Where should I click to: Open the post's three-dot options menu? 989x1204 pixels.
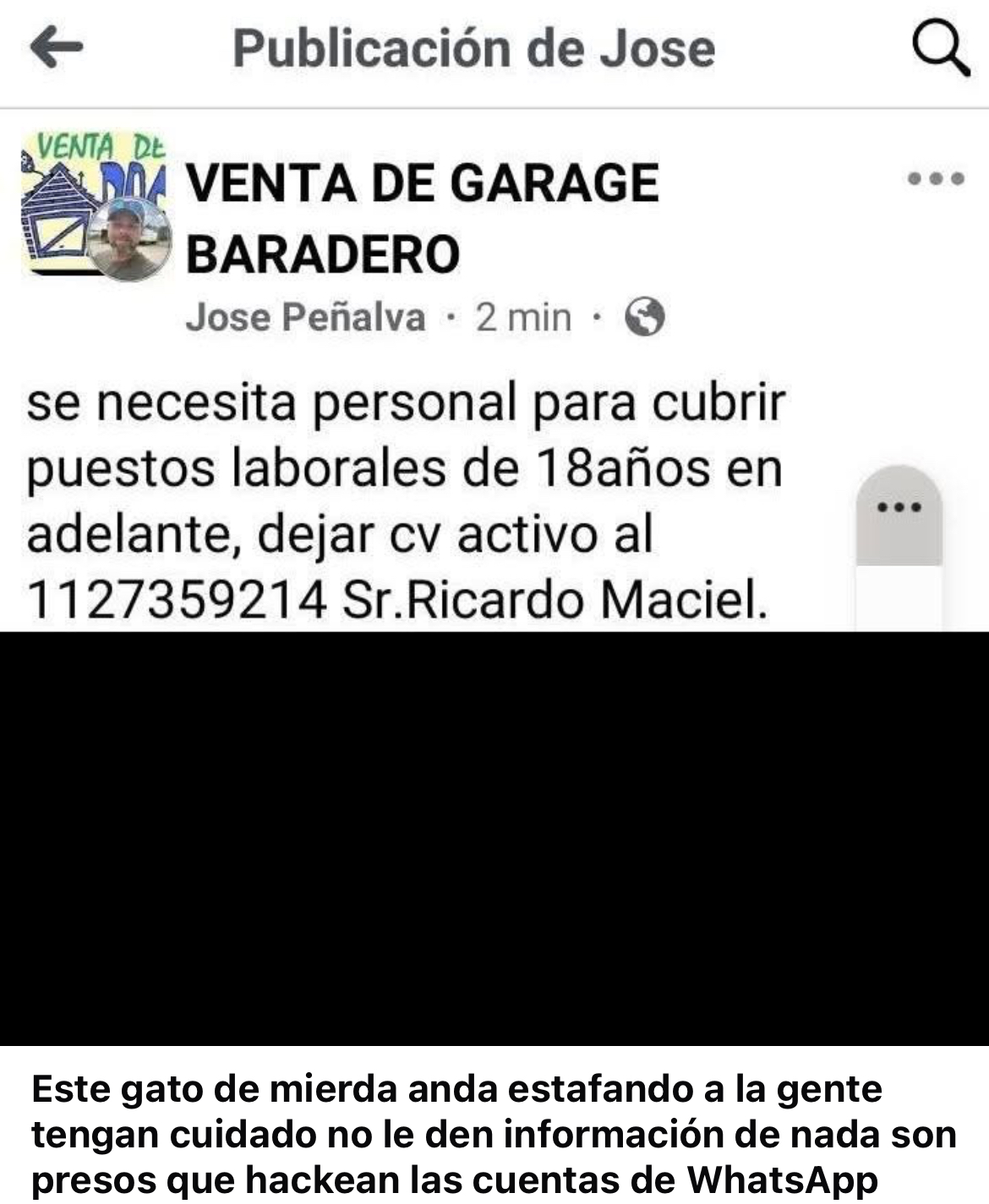935,179
